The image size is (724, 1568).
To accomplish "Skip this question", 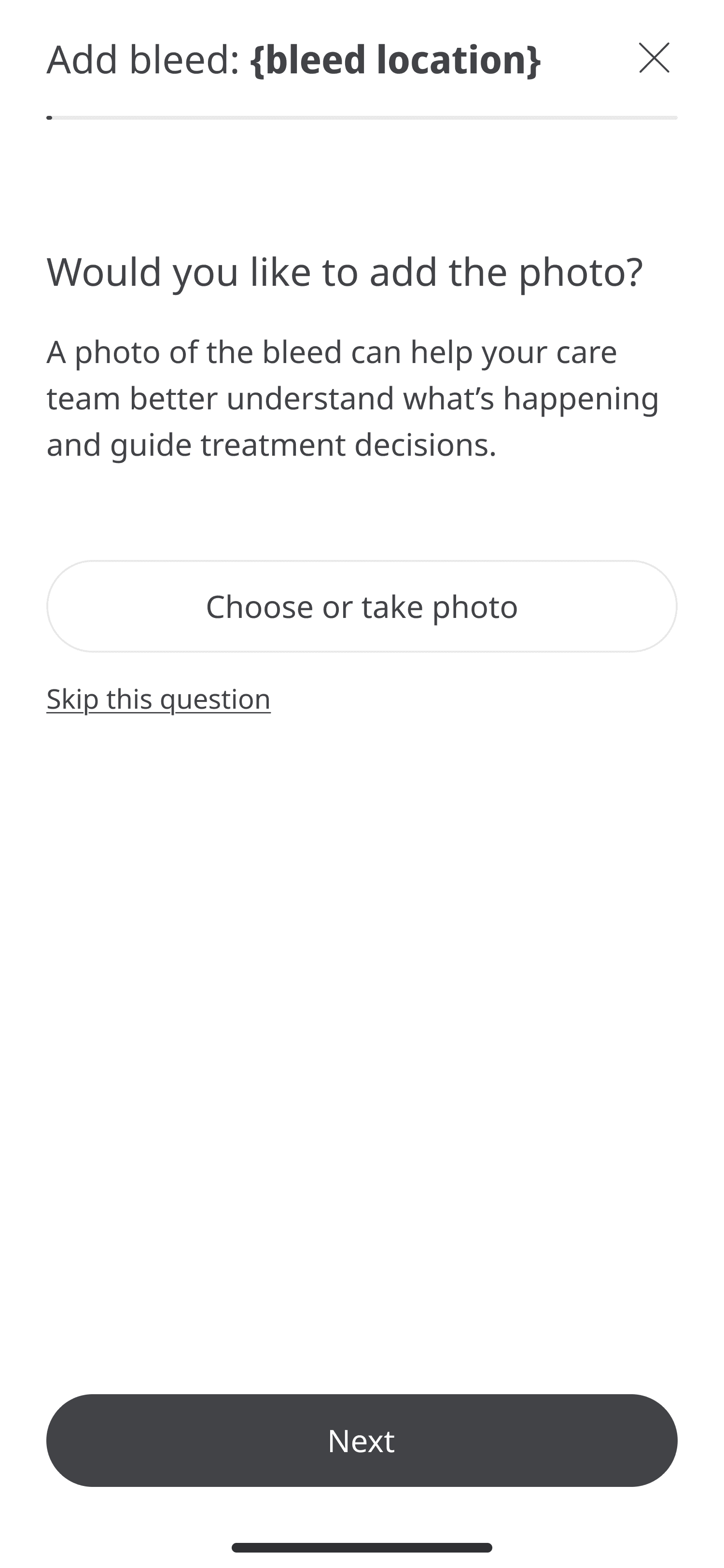I will pos(159,699).
